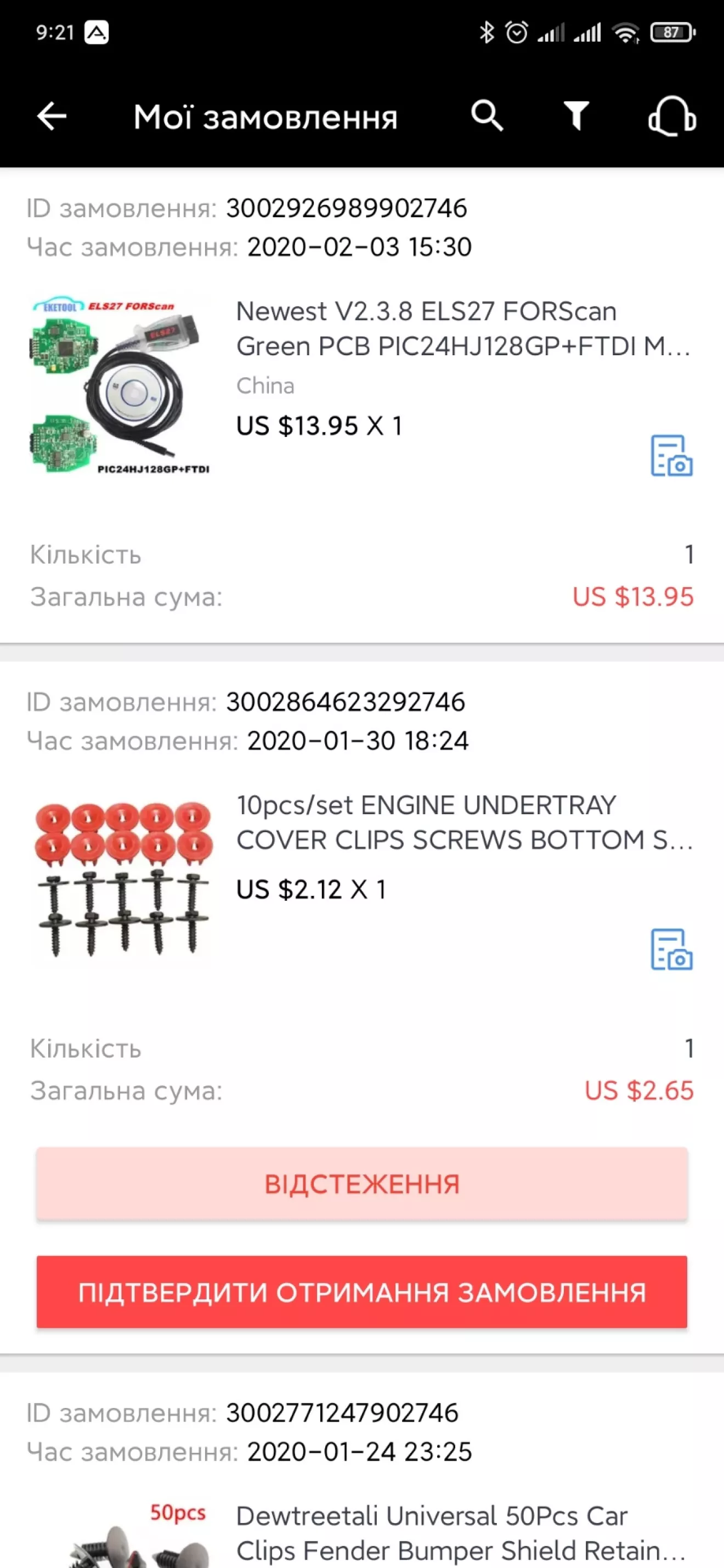Tap Підтвердити отримання замовлення

(x=361, y=1292)
